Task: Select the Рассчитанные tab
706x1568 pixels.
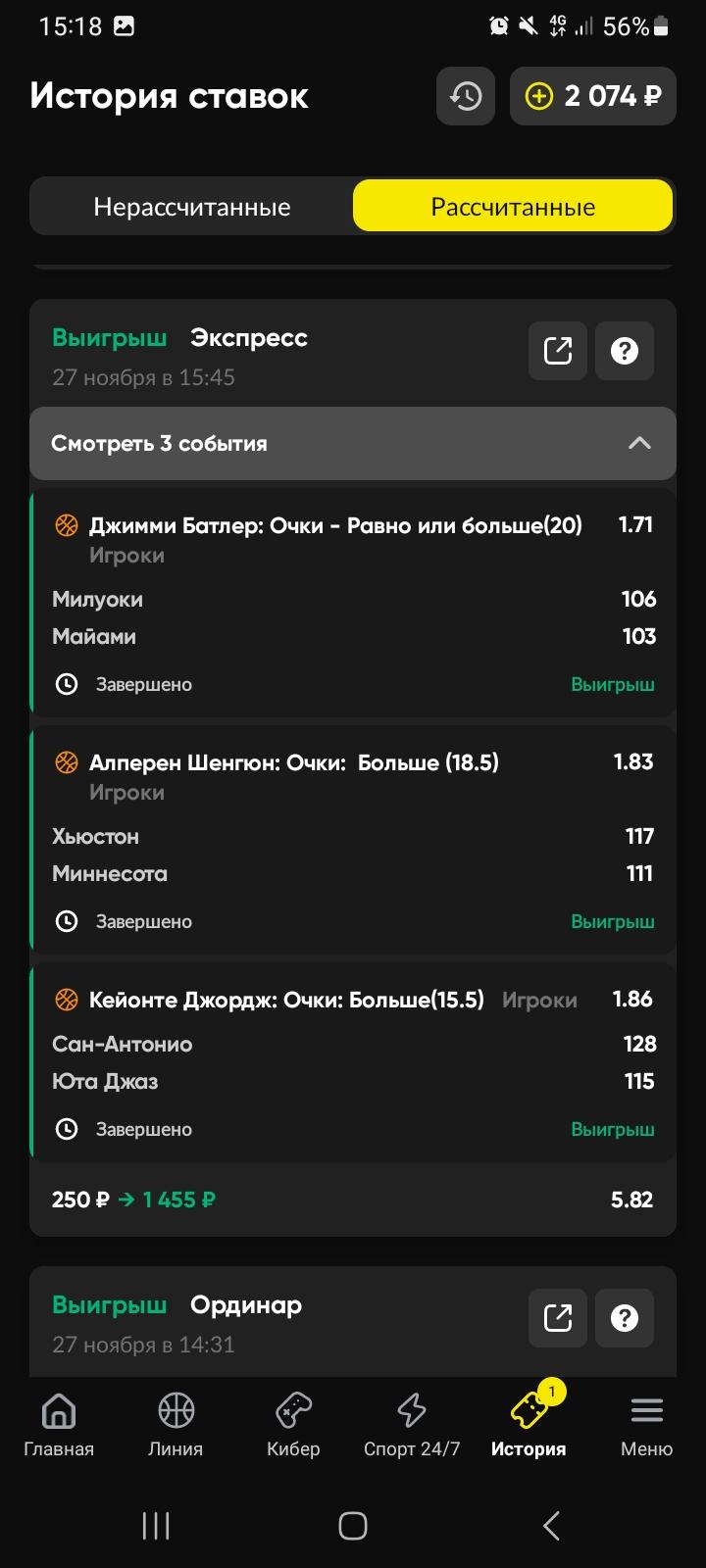Action: click(513, 207)
